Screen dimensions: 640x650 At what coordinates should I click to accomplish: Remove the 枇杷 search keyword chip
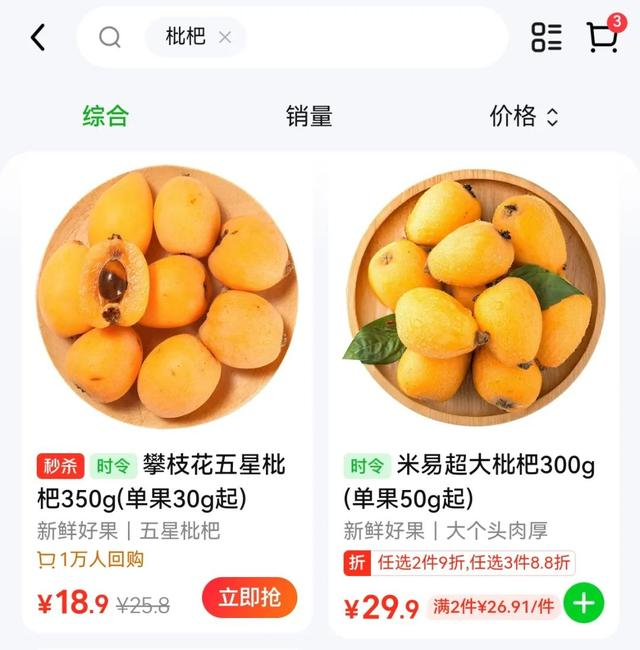225,38
